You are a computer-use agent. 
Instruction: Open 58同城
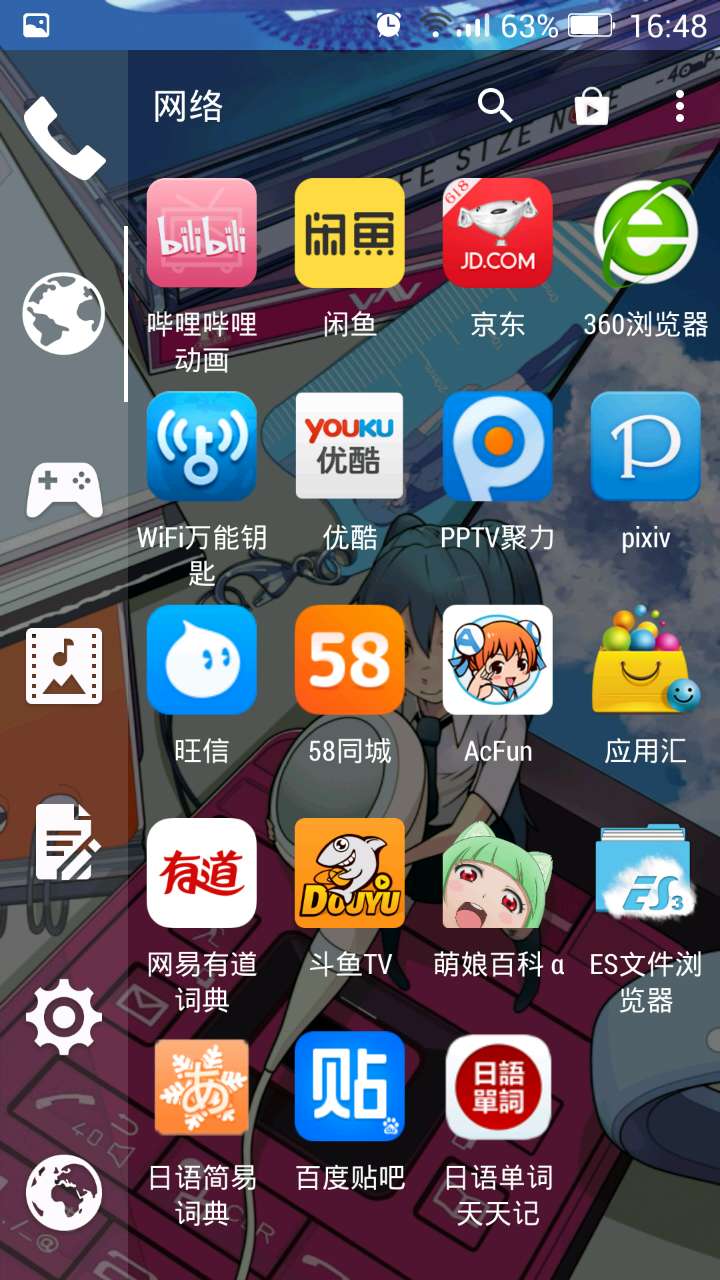click(x=350, y=660)
